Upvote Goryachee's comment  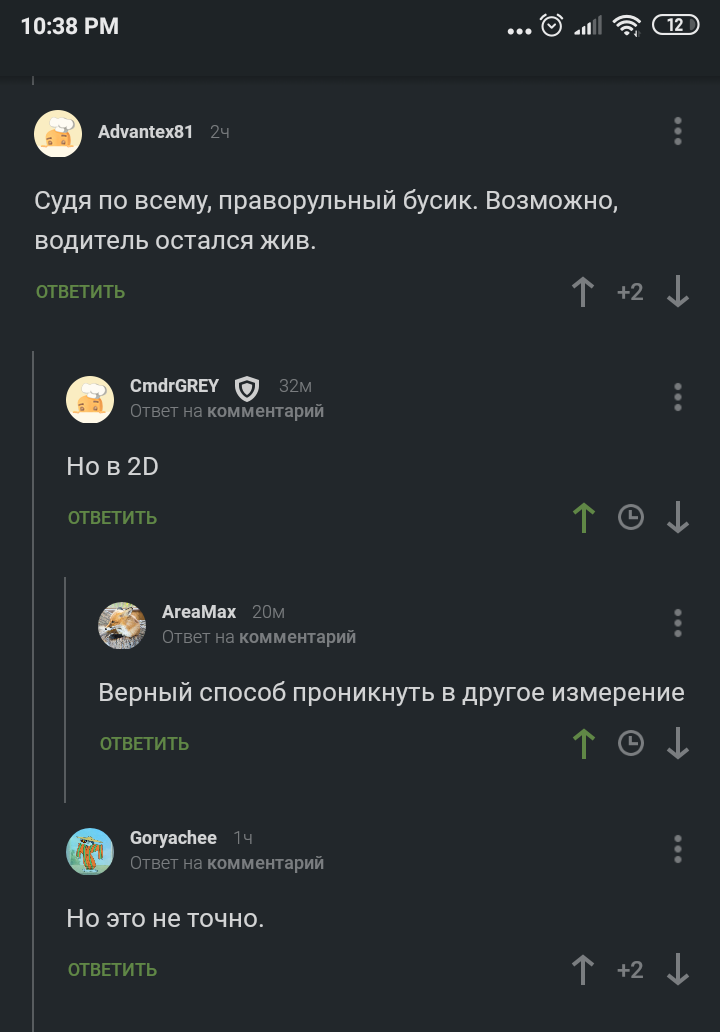click(582, 970)
